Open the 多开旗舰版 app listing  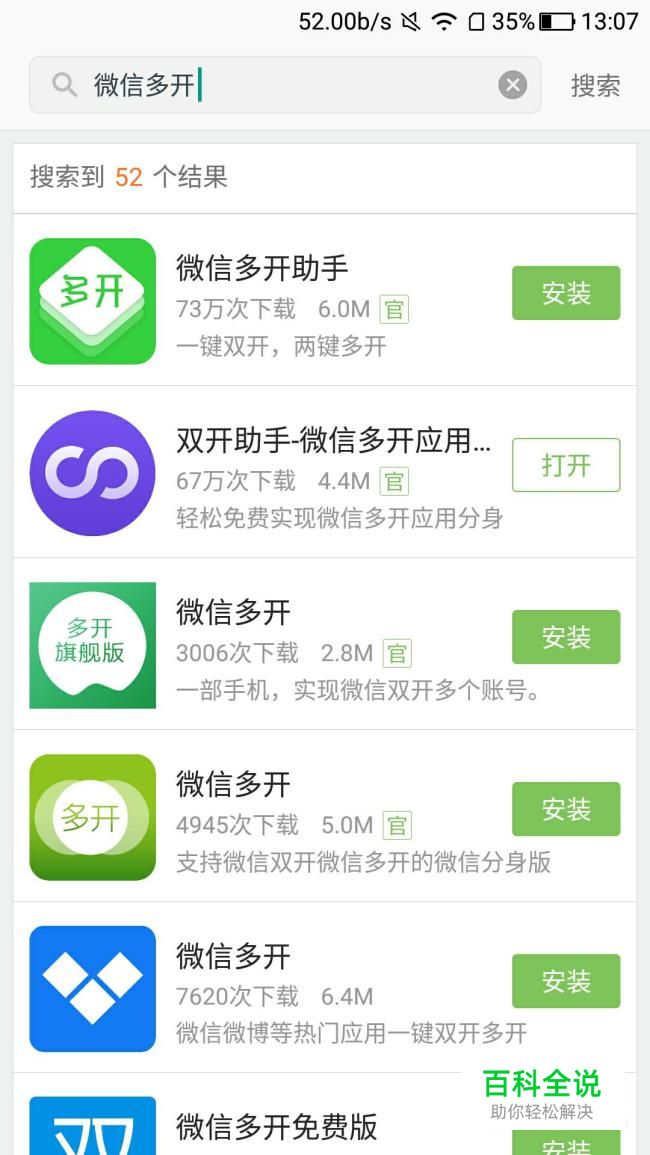(x=93, y=645)
